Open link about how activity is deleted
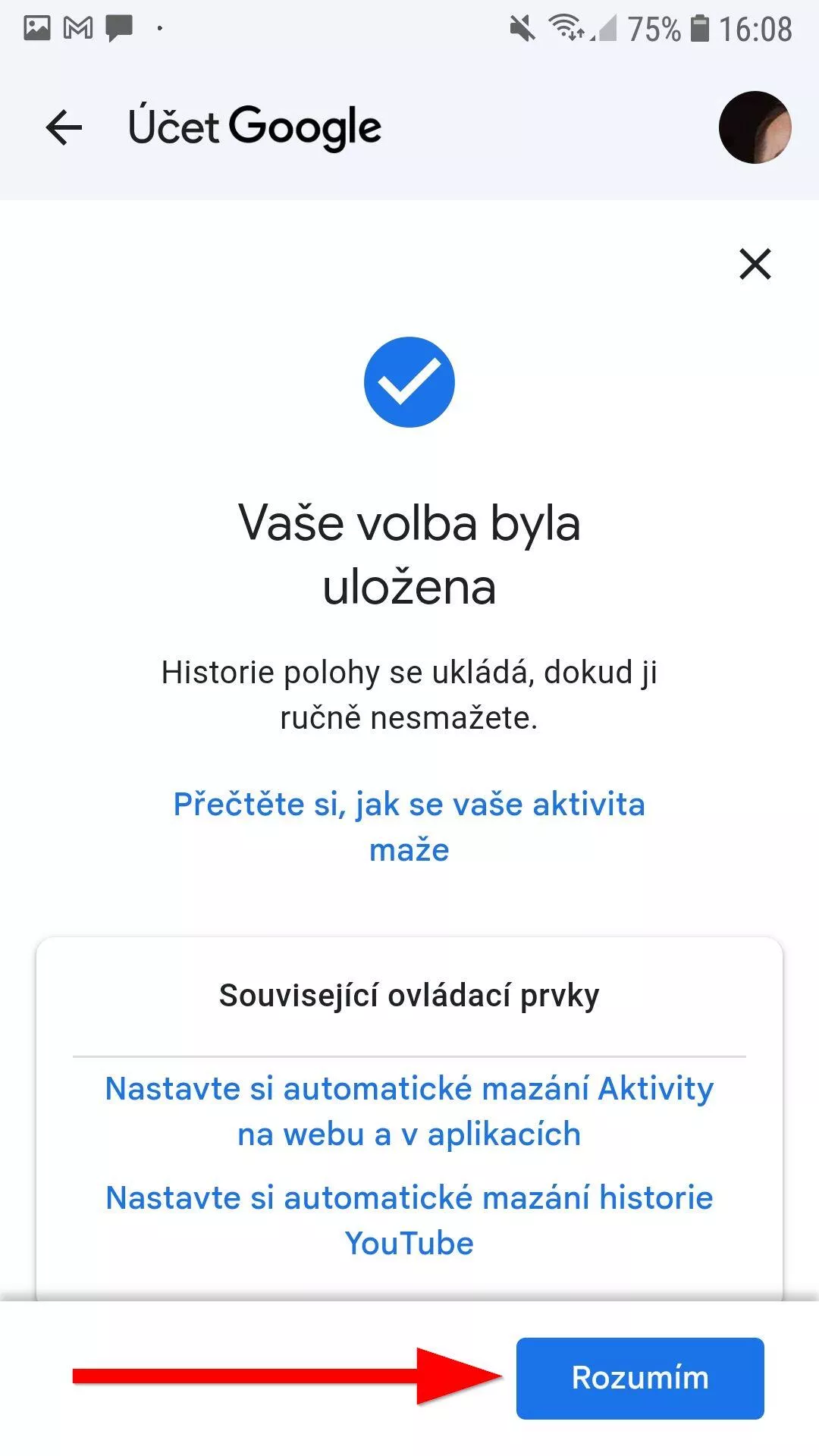819x1456 pixels. (x=409, y=827)
